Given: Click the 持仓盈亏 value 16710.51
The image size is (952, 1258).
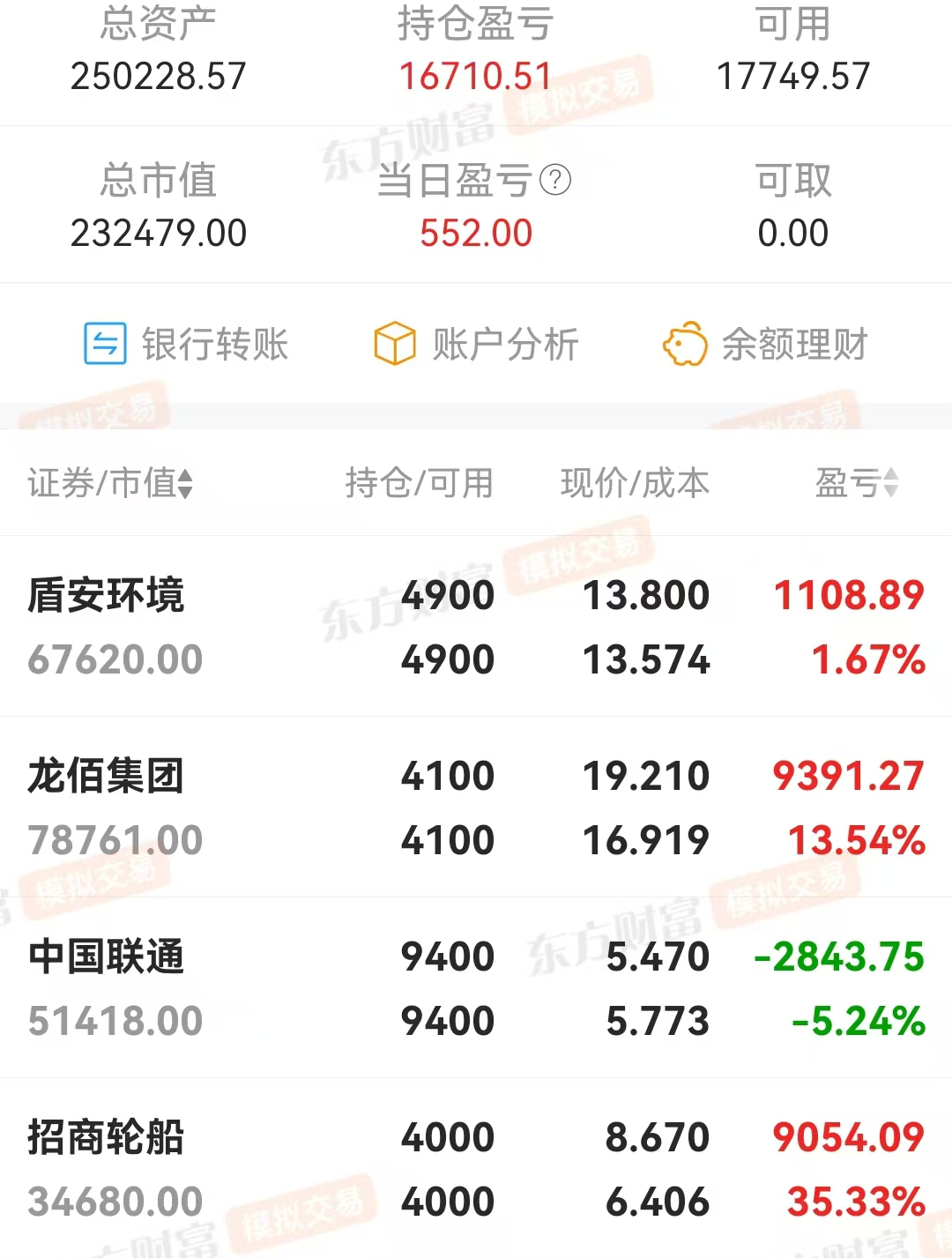Looking at the screenshot, I should pos(474,76).
